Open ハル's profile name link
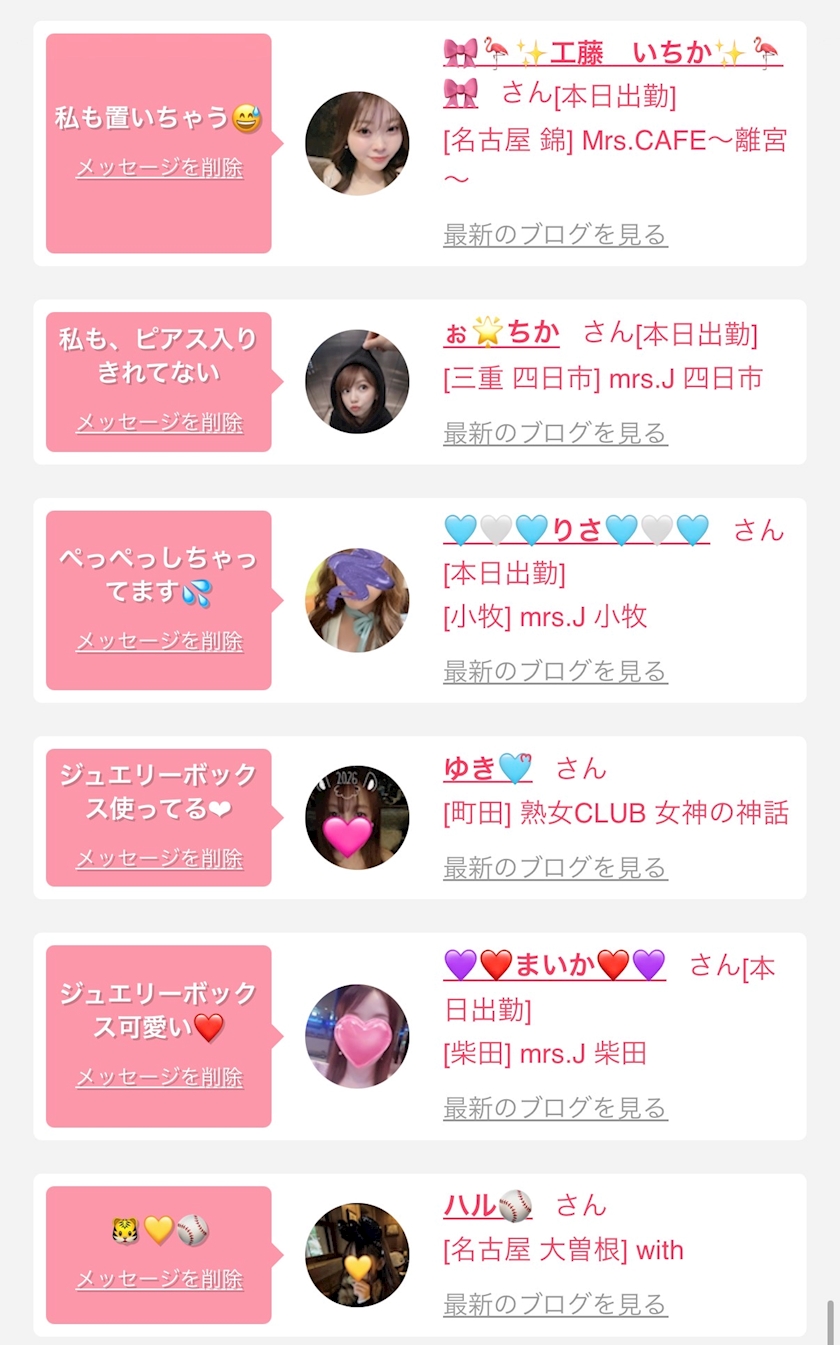Image resolution: width=840 pixels, height=1345 pixels. (487, 1205)
